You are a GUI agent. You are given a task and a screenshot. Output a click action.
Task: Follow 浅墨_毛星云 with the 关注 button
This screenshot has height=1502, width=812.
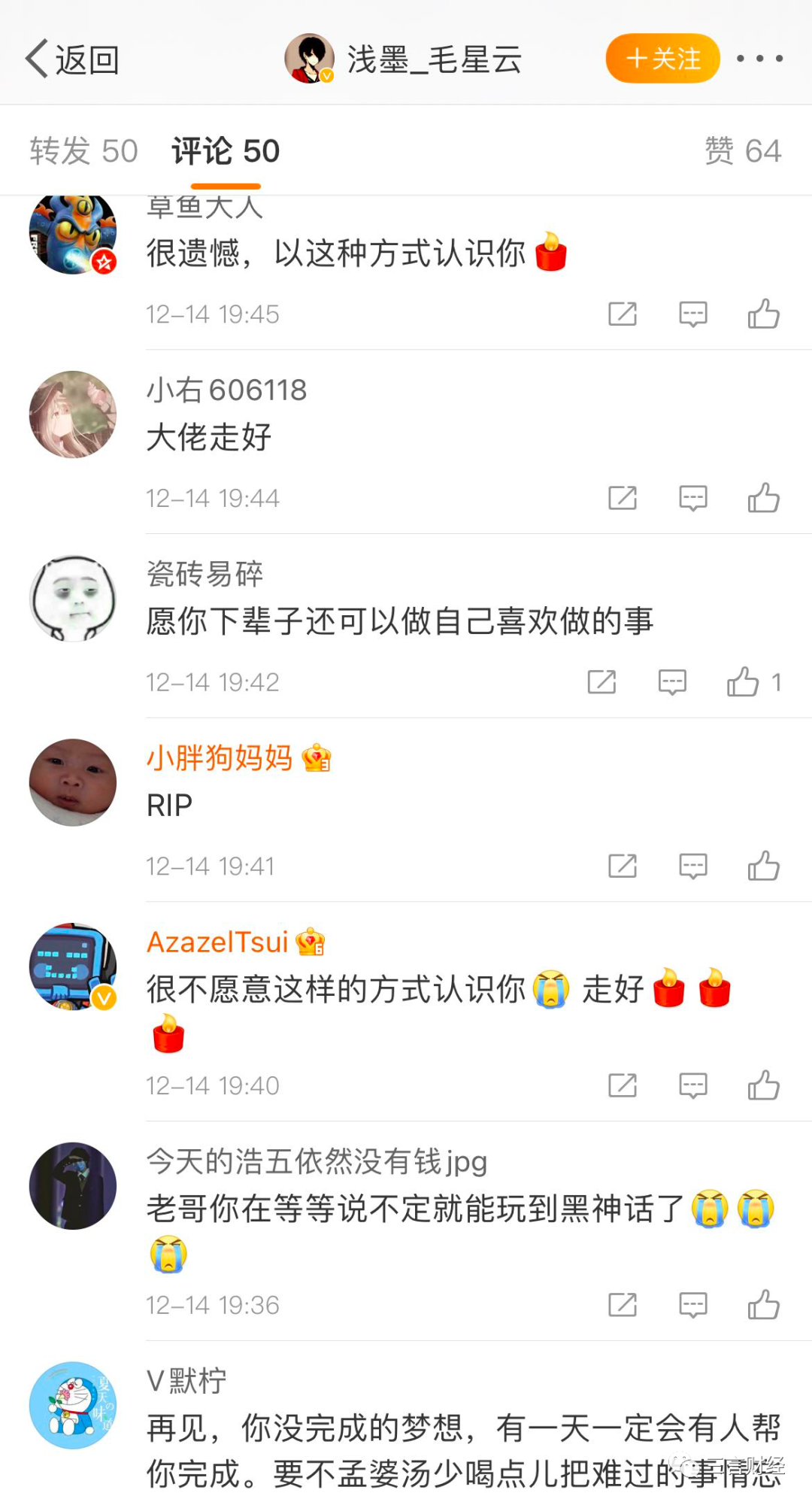click(x=662, y=59)
